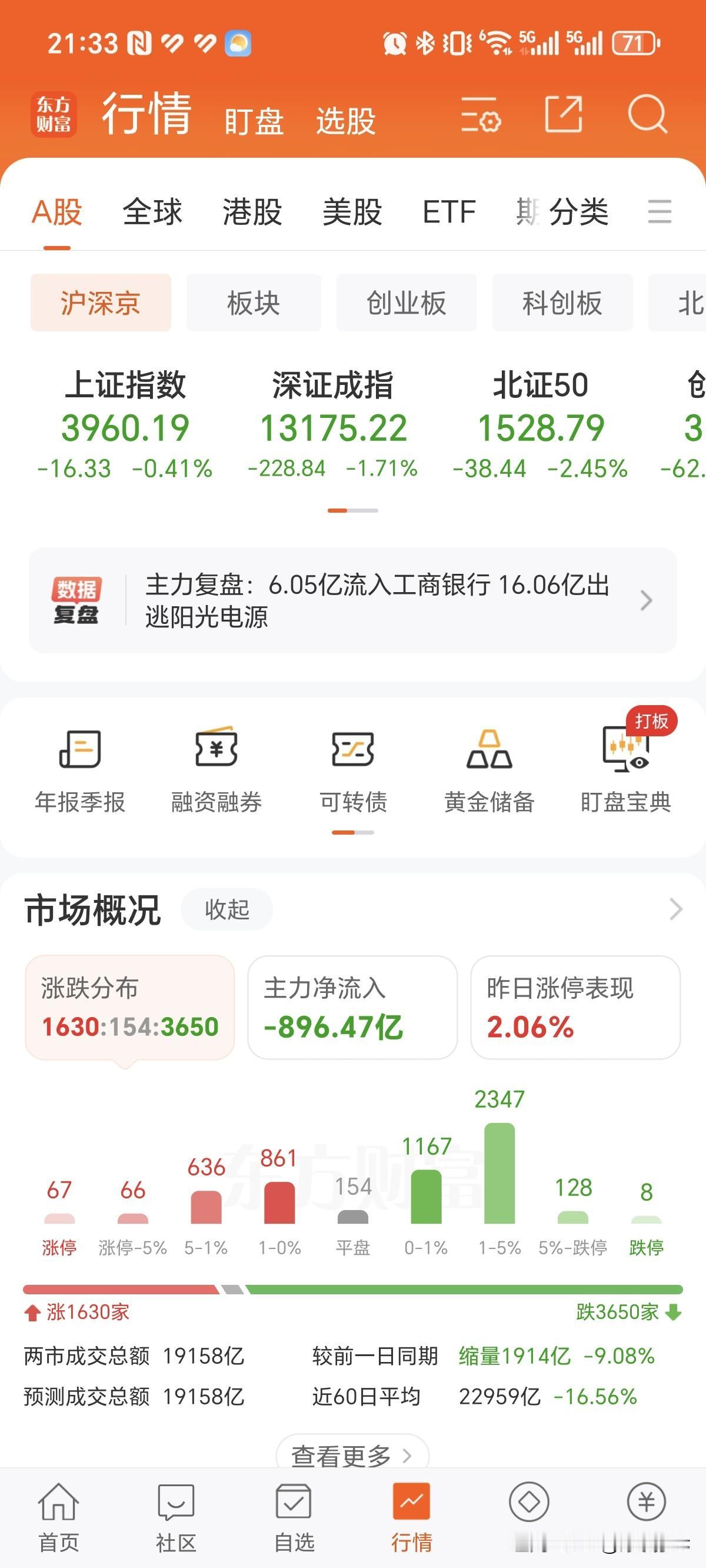Collapse market overview with 收起 toggle
Viewport: 706px width, 1568px height.
tap(227, 909)
